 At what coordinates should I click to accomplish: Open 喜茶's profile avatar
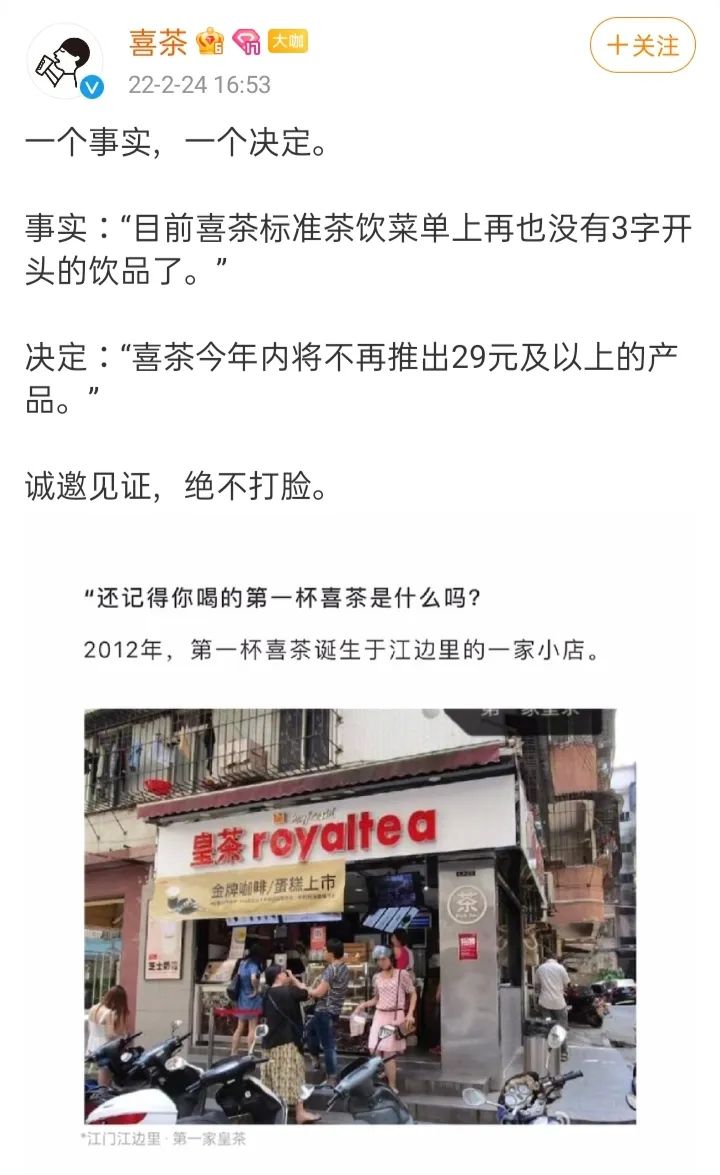click(x=65, y=61)
